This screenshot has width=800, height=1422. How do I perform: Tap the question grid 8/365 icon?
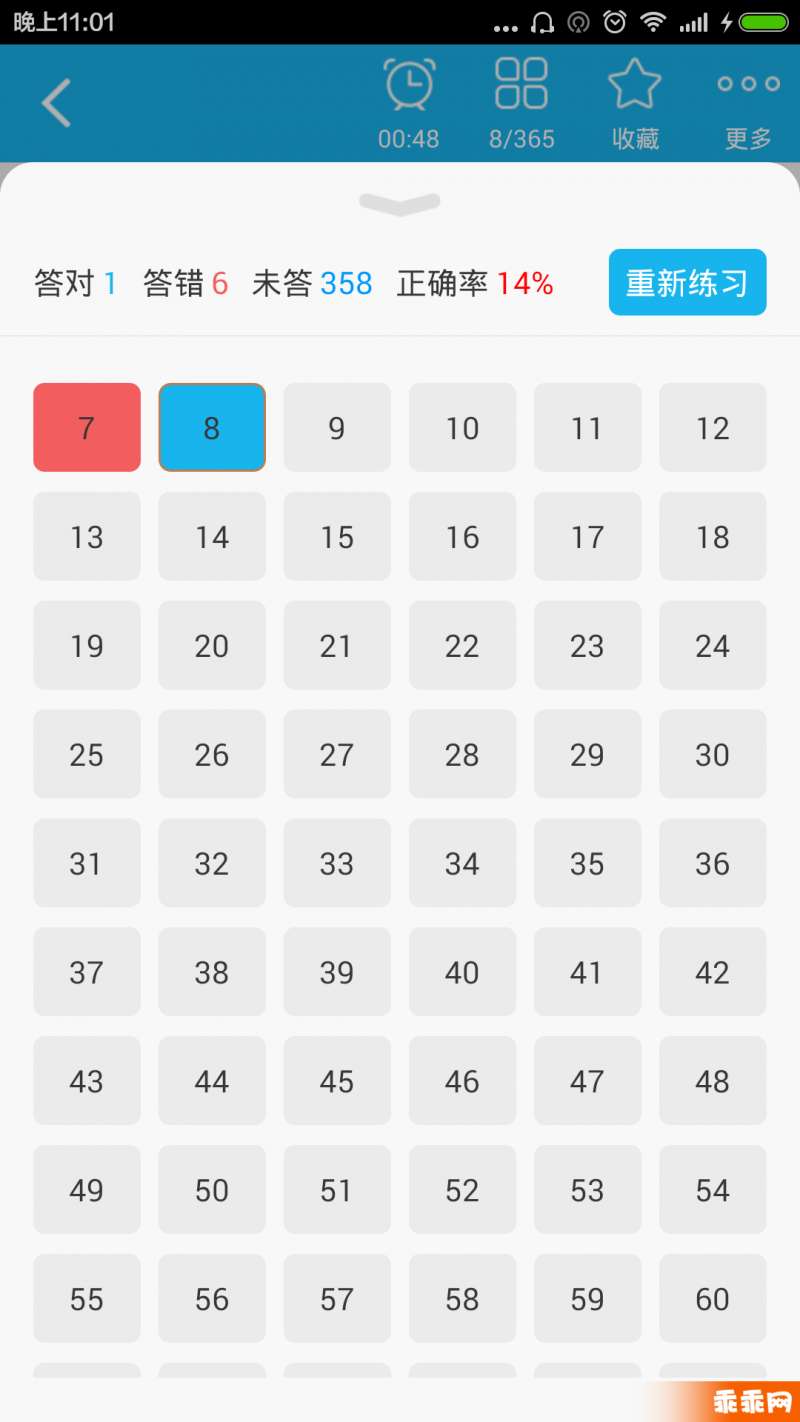[522, 83]
